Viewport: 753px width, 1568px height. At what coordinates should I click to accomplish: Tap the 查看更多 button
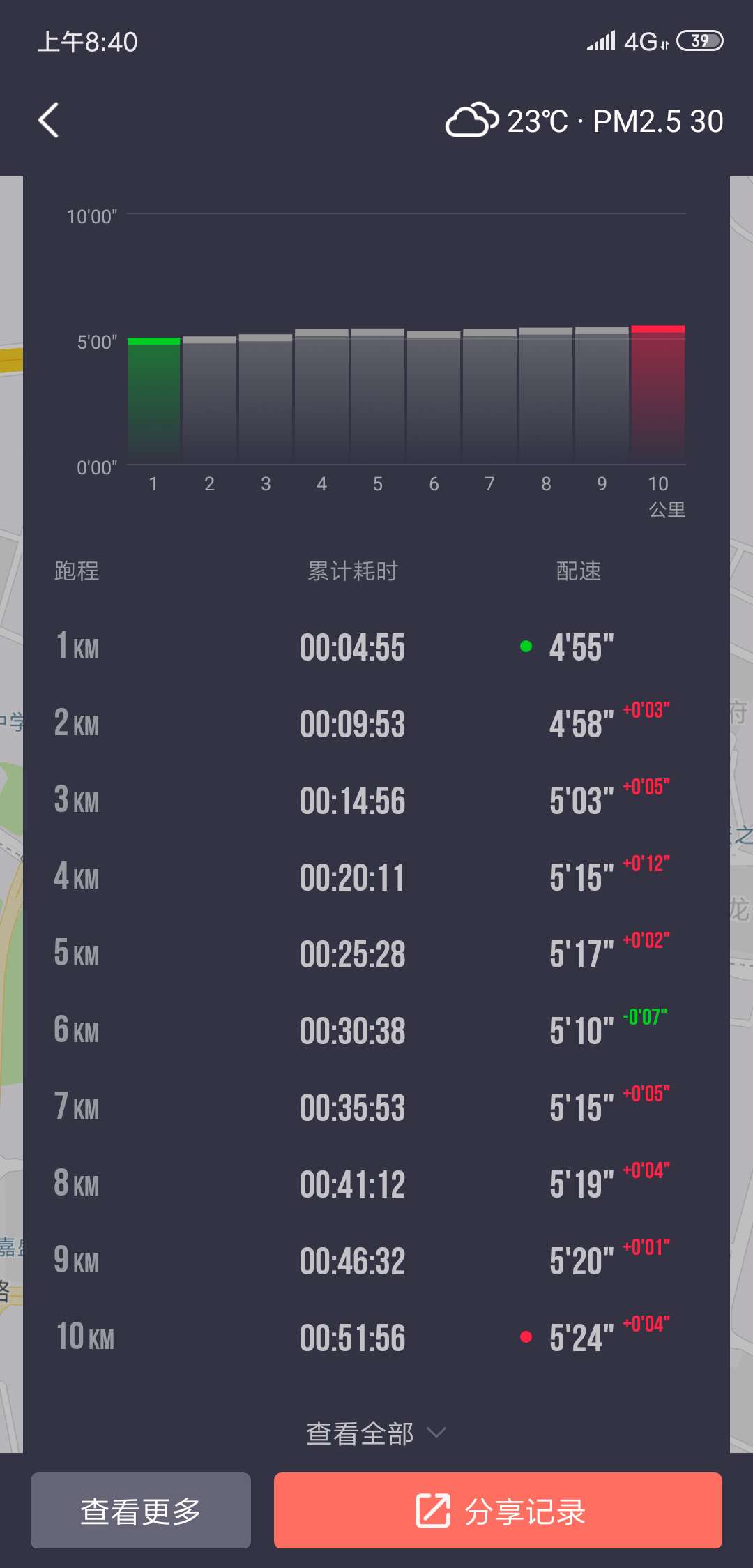tap(141, 1511)
